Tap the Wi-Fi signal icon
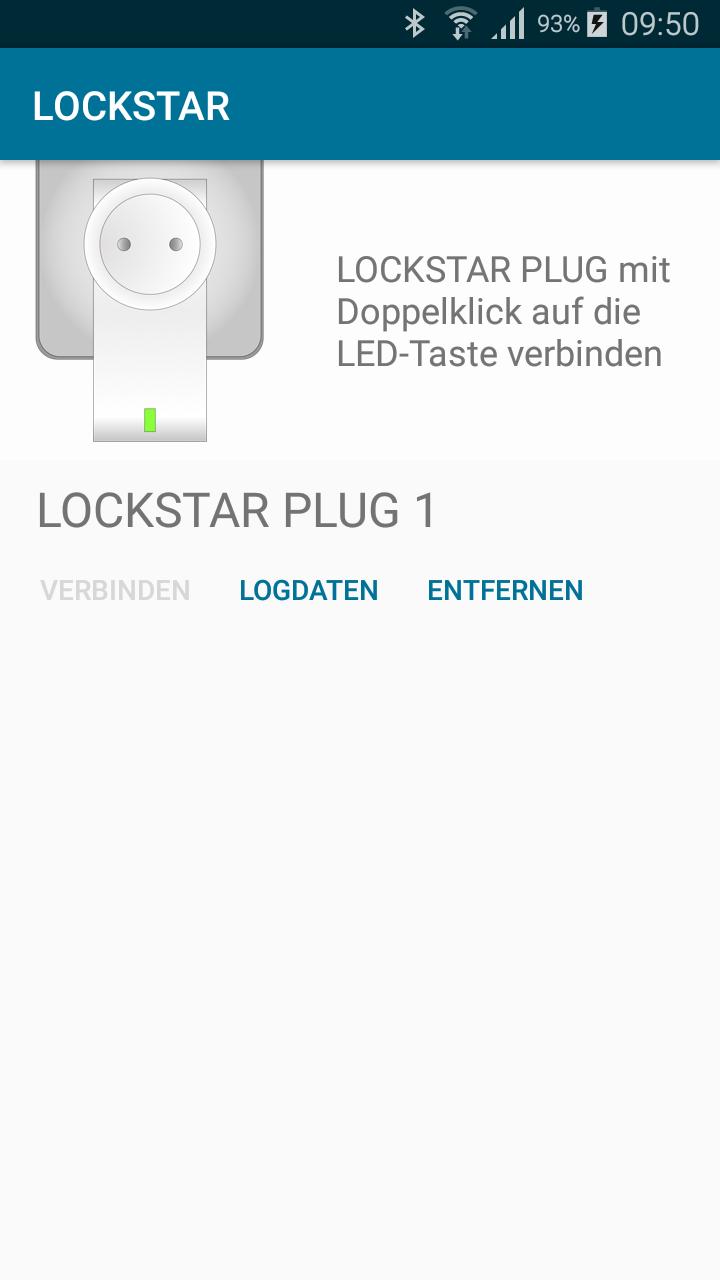This screenshot has height=1280, width=720. click(x=461, y=20)
